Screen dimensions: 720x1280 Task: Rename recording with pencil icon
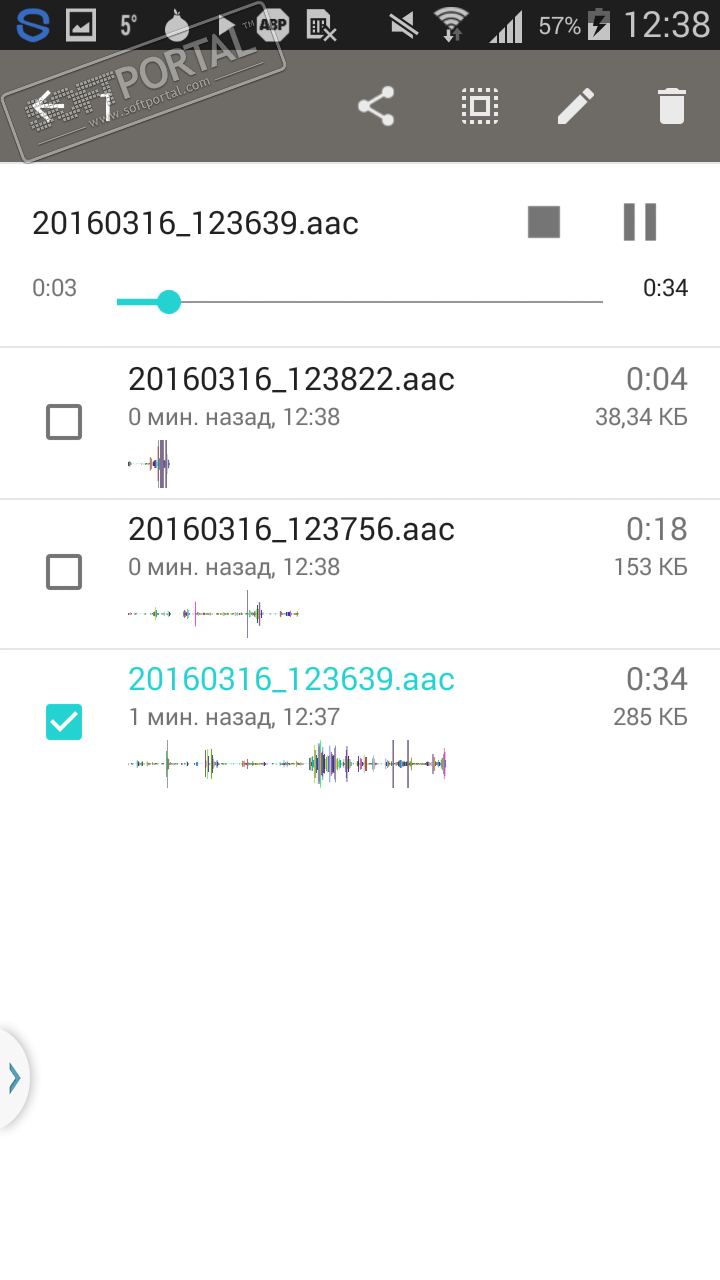(576, 106)
